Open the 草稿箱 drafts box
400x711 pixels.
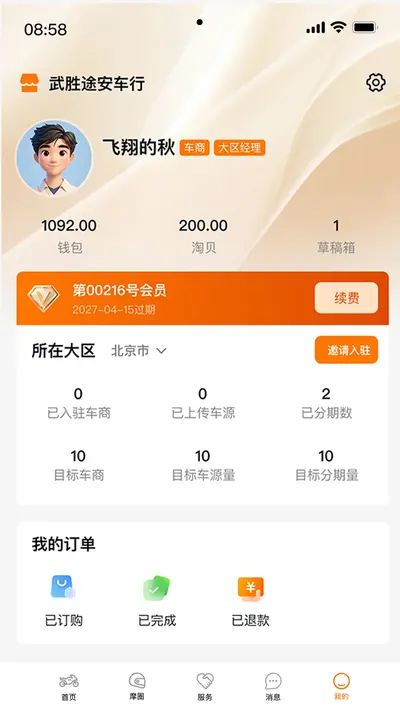pyautogui.click(x=336, y=236)
